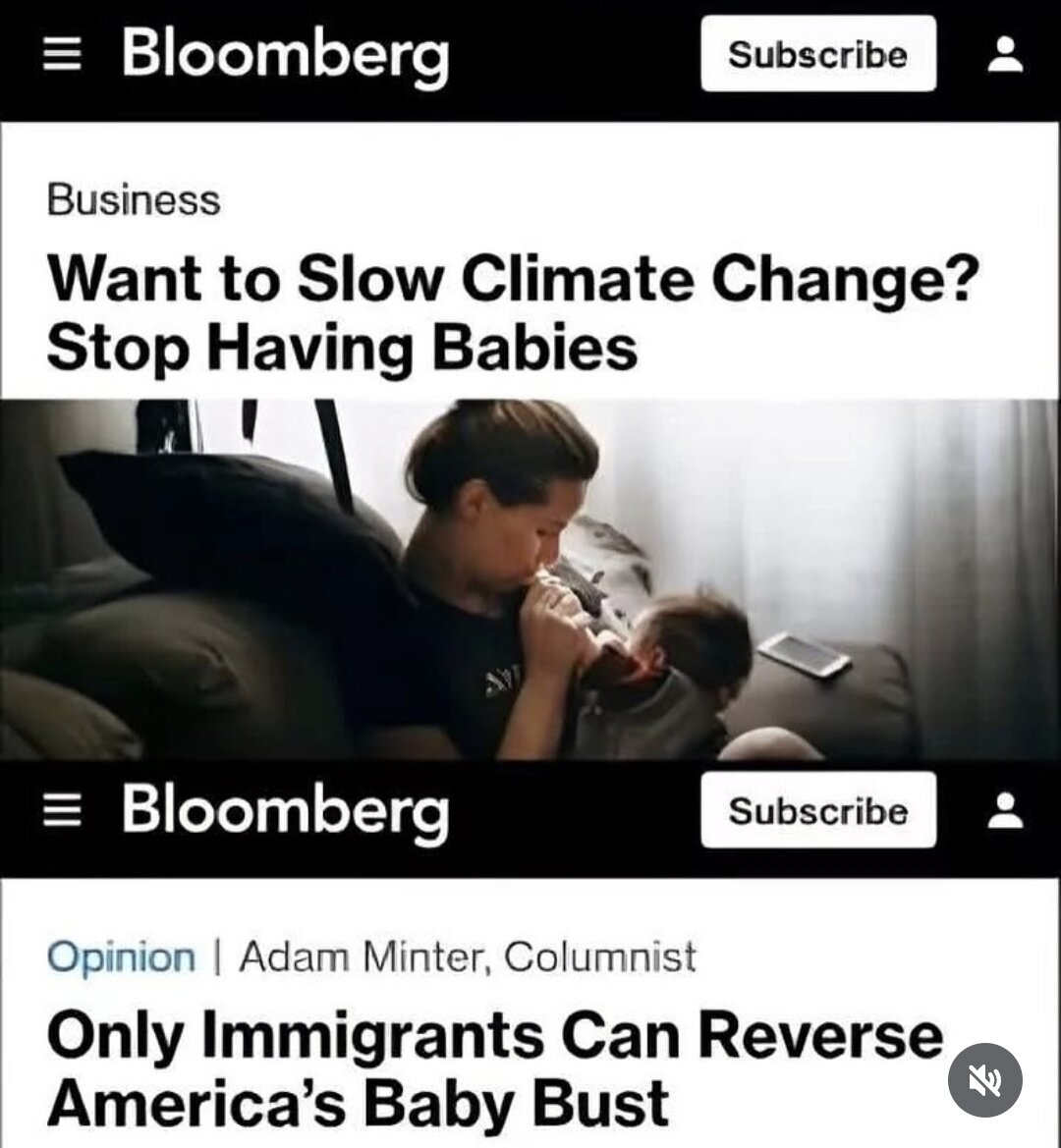1061x1148 pixels.
Task: Unmute the video sound
Action: (984, 1080)
